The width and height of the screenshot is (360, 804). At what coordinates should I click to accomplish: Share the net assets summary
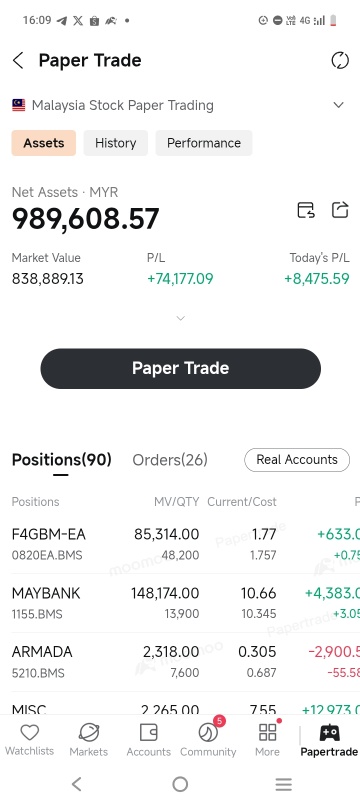coord(340,210)
